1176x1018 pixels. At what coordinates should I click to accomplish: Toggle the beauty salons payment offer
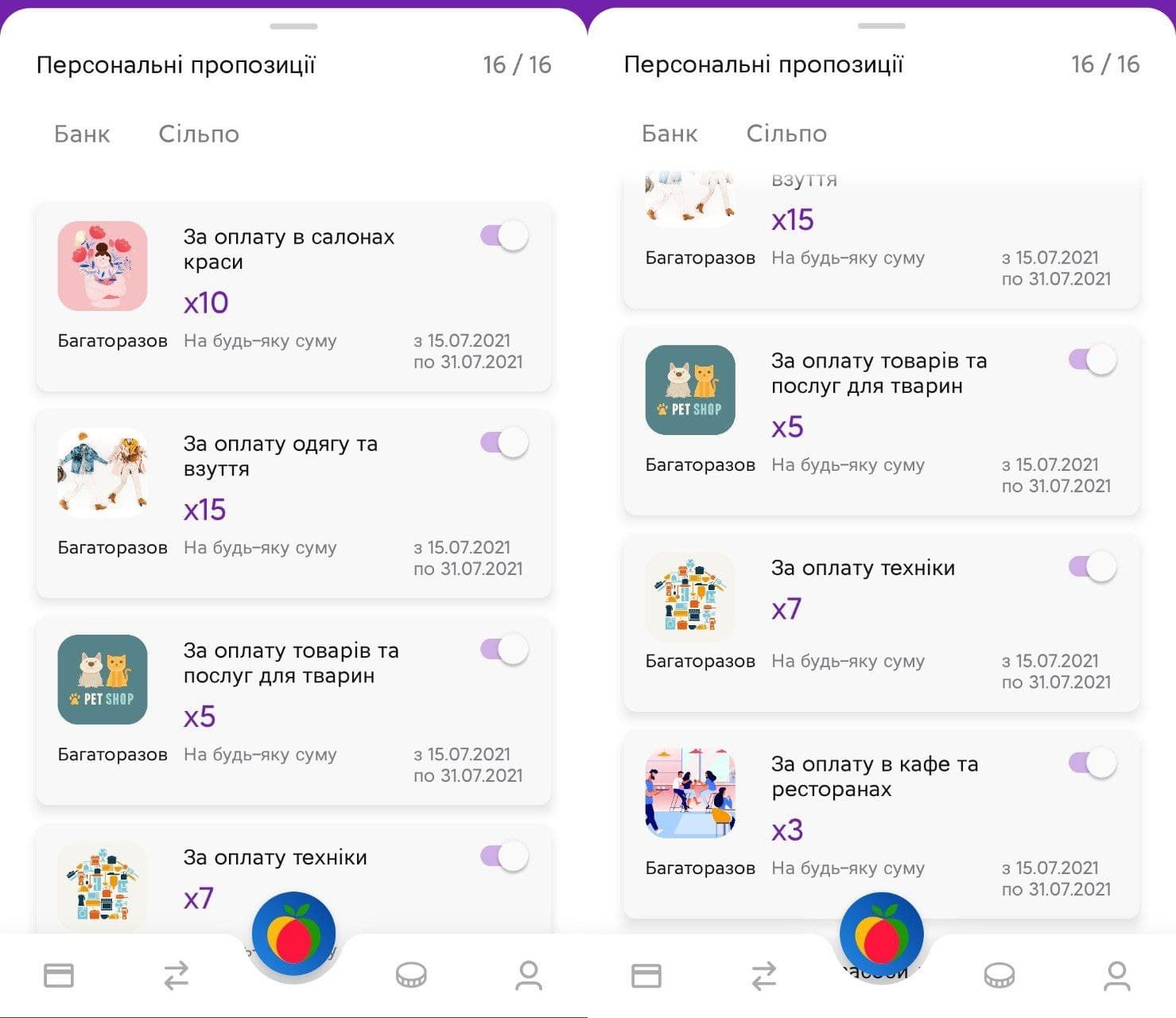click(504, 236)
